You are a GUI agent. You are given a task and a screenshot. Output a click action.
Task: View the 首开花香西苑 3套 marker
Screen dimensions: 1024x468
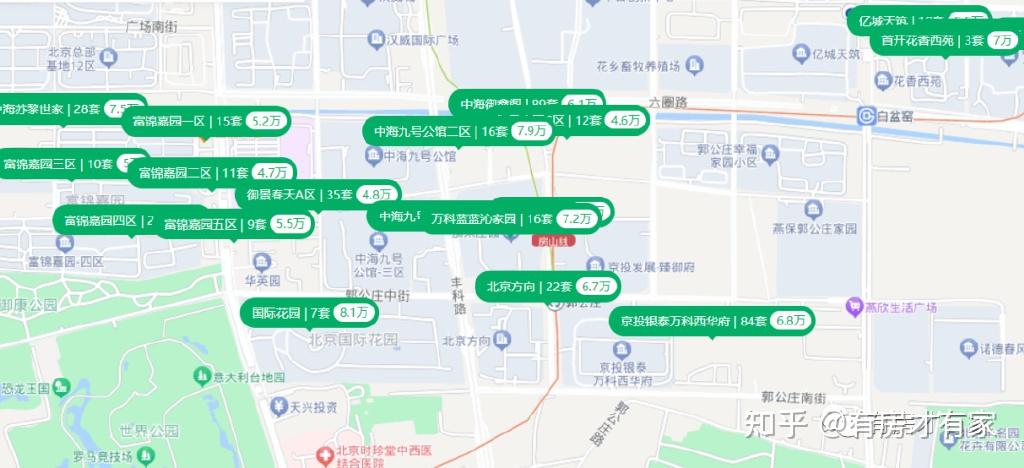(x=945, y=41)
